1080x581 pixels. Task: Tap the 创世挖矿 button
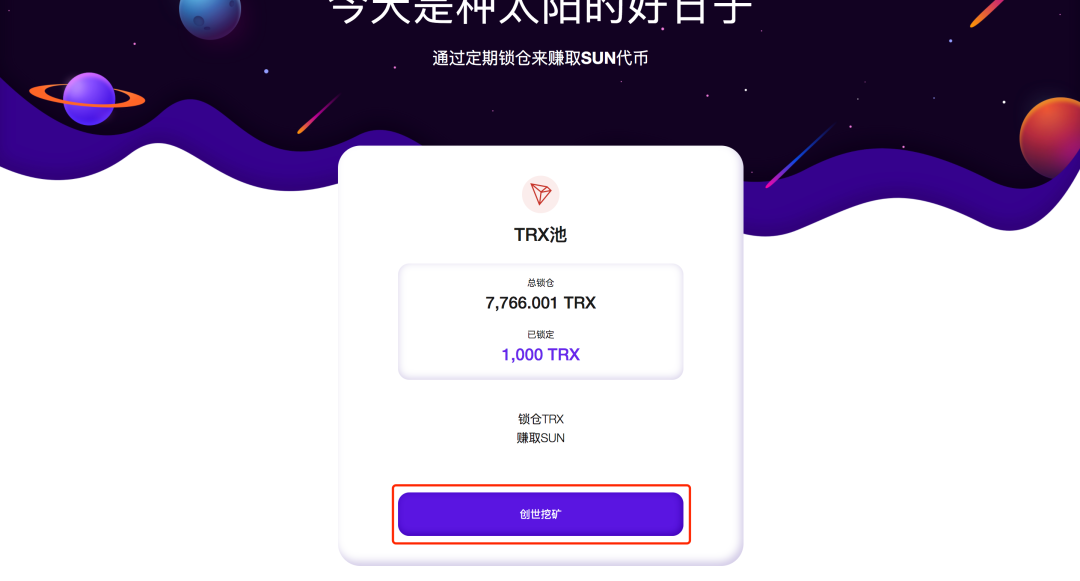click(x=540, y=514)
